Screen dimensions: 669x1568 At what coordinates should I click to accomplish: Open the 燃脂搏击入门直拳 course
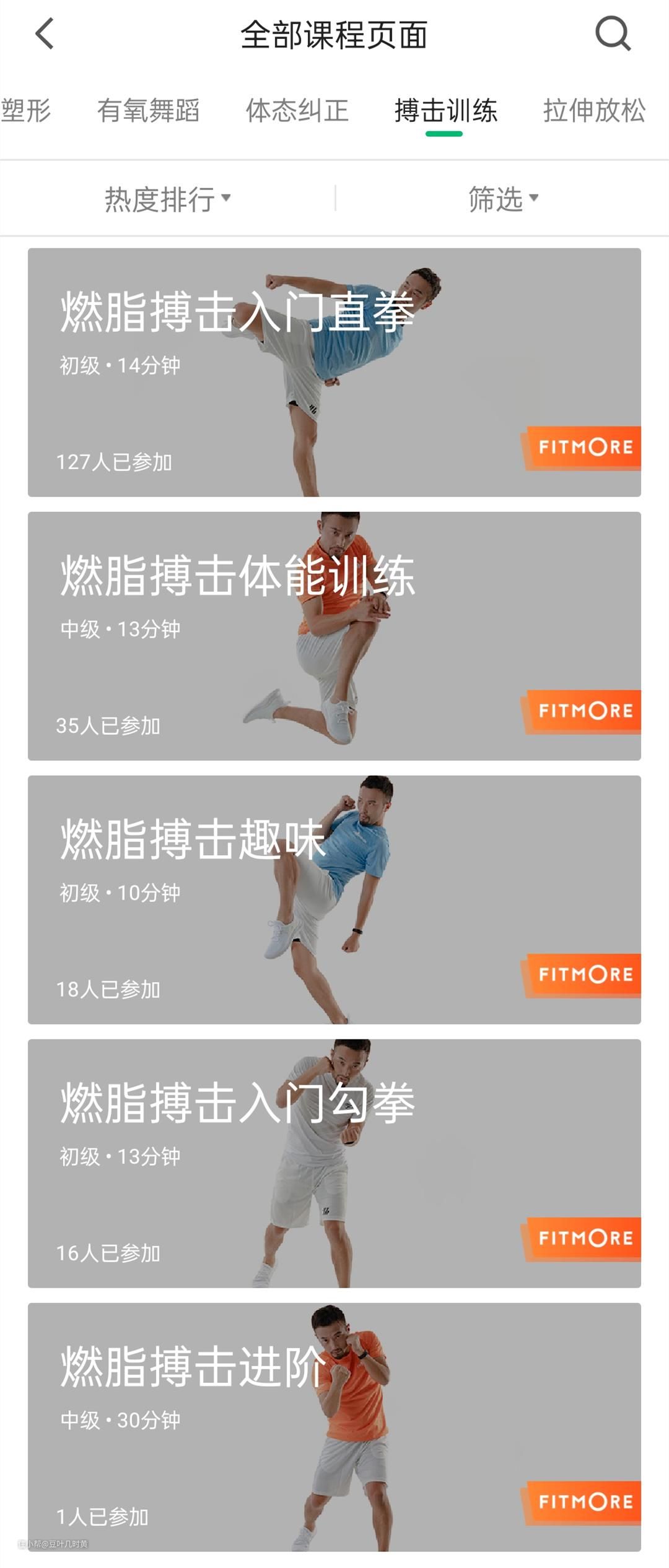click(x=334, y=372)
